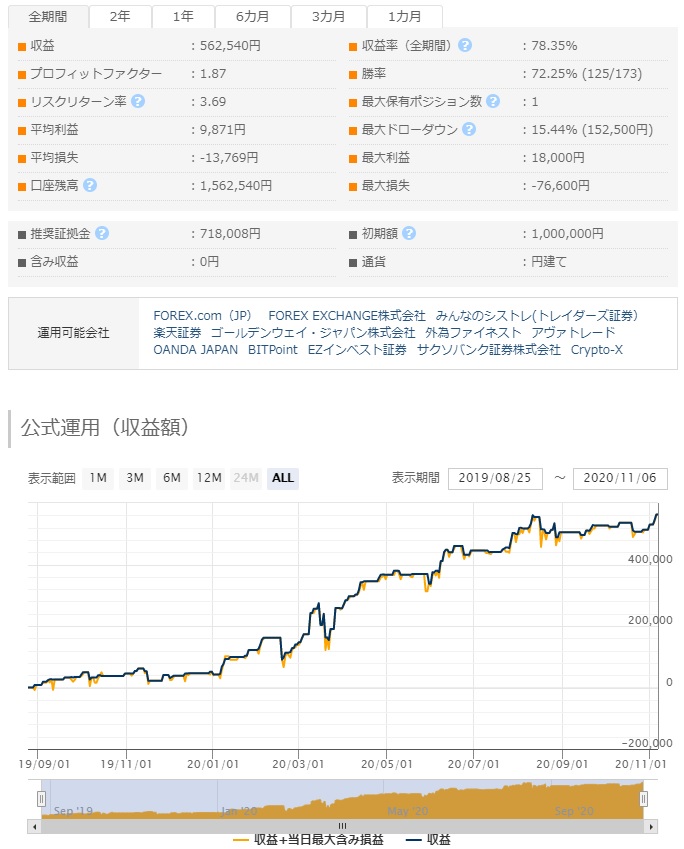The image size is (684, 849).
Task: Select the ALL chart range
Action: pyautogui.click(x=283, y=478)
